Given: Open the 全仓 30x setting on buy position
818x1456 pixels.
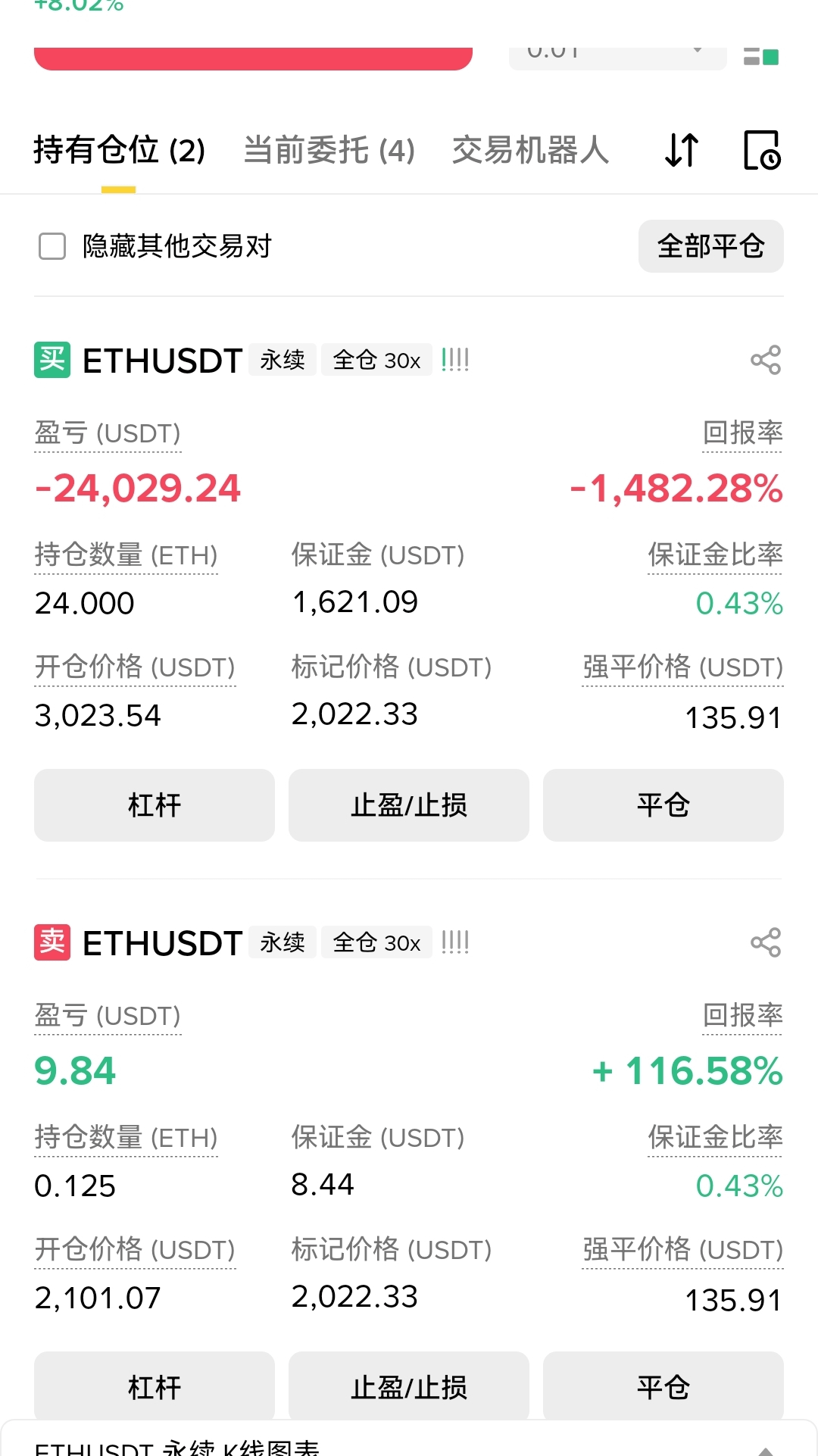Looking at the screenshot, I should [x=376, y=360].
